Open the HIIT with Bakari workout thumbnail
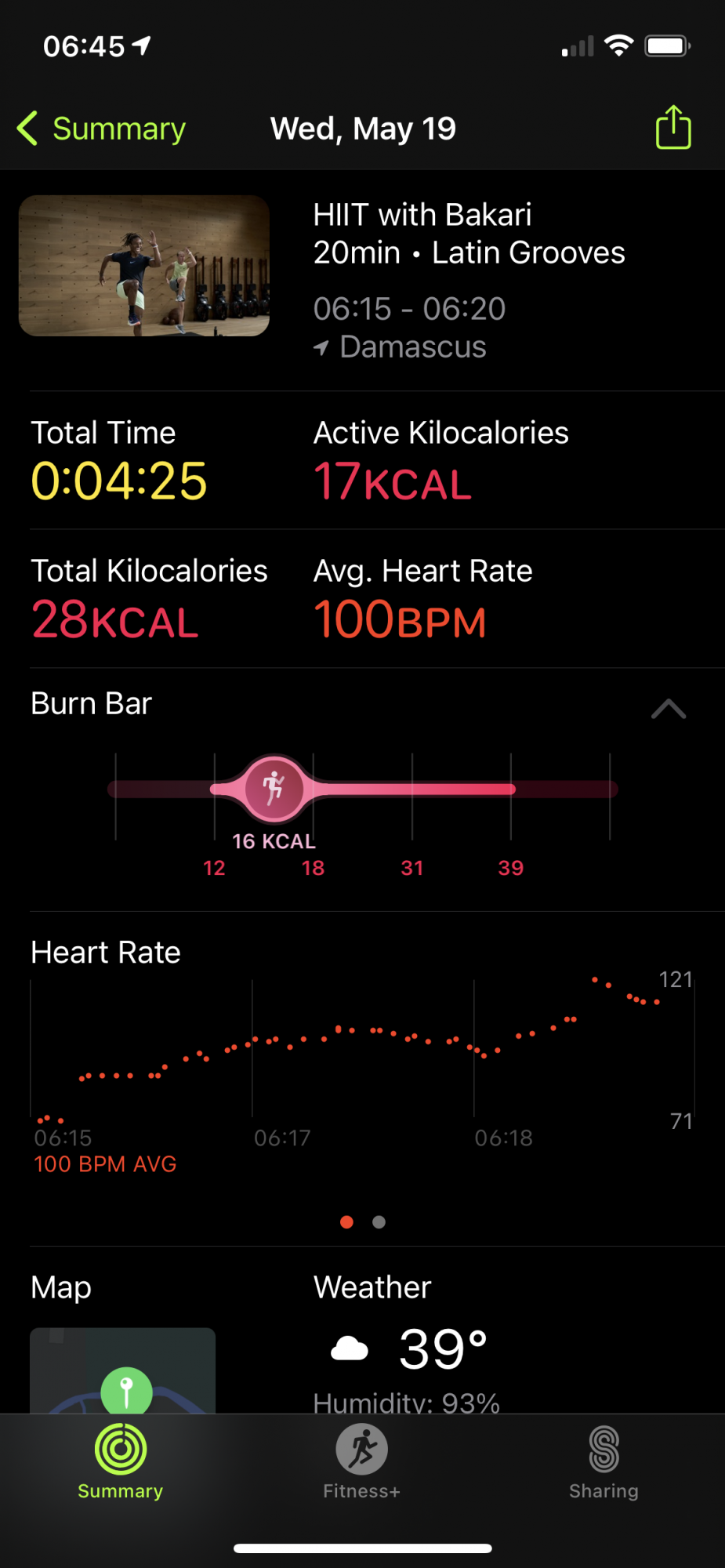Viewport: 725px width, 1568px height. pyautogui.click(x=144, y=266)
